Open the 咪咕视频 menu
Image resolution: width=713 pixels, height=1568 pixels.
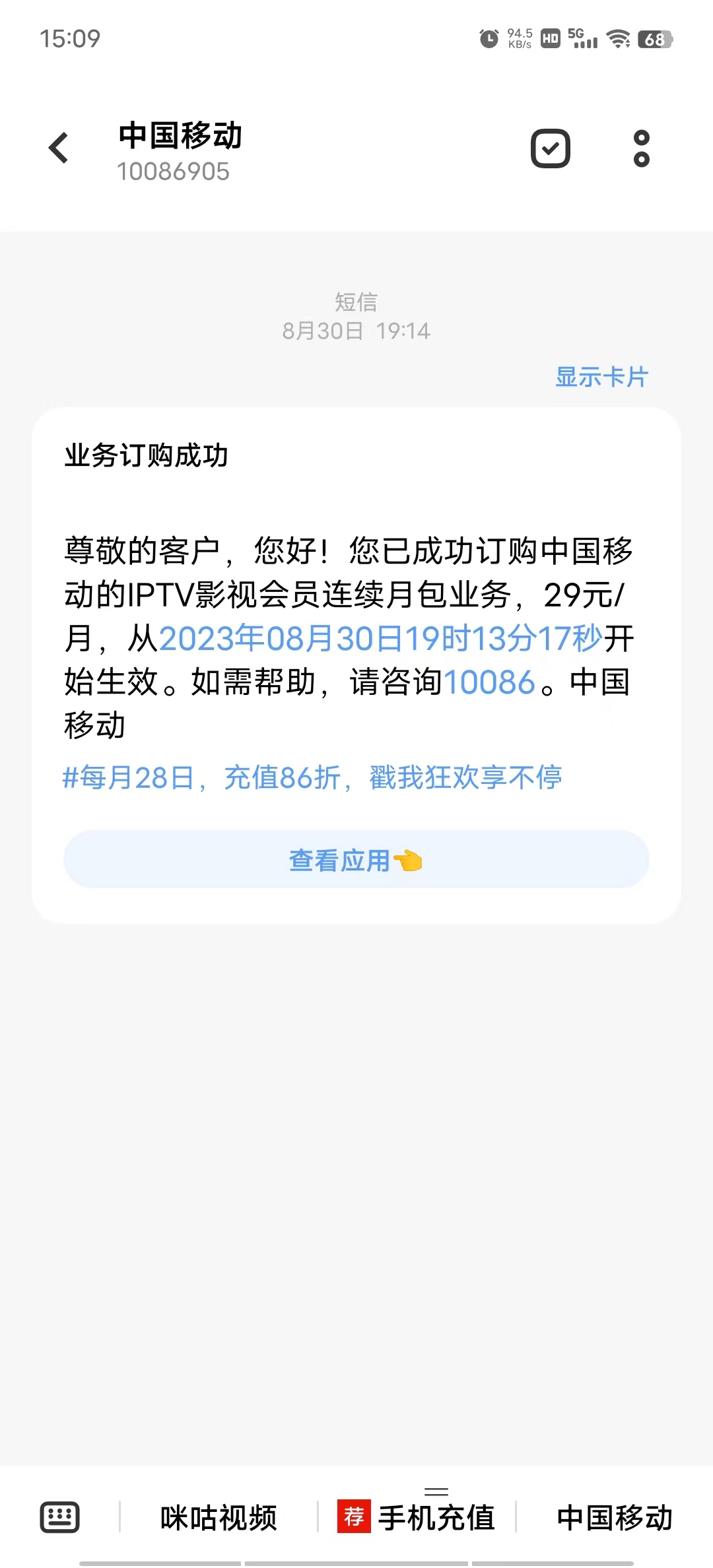tap(219, 1517)
